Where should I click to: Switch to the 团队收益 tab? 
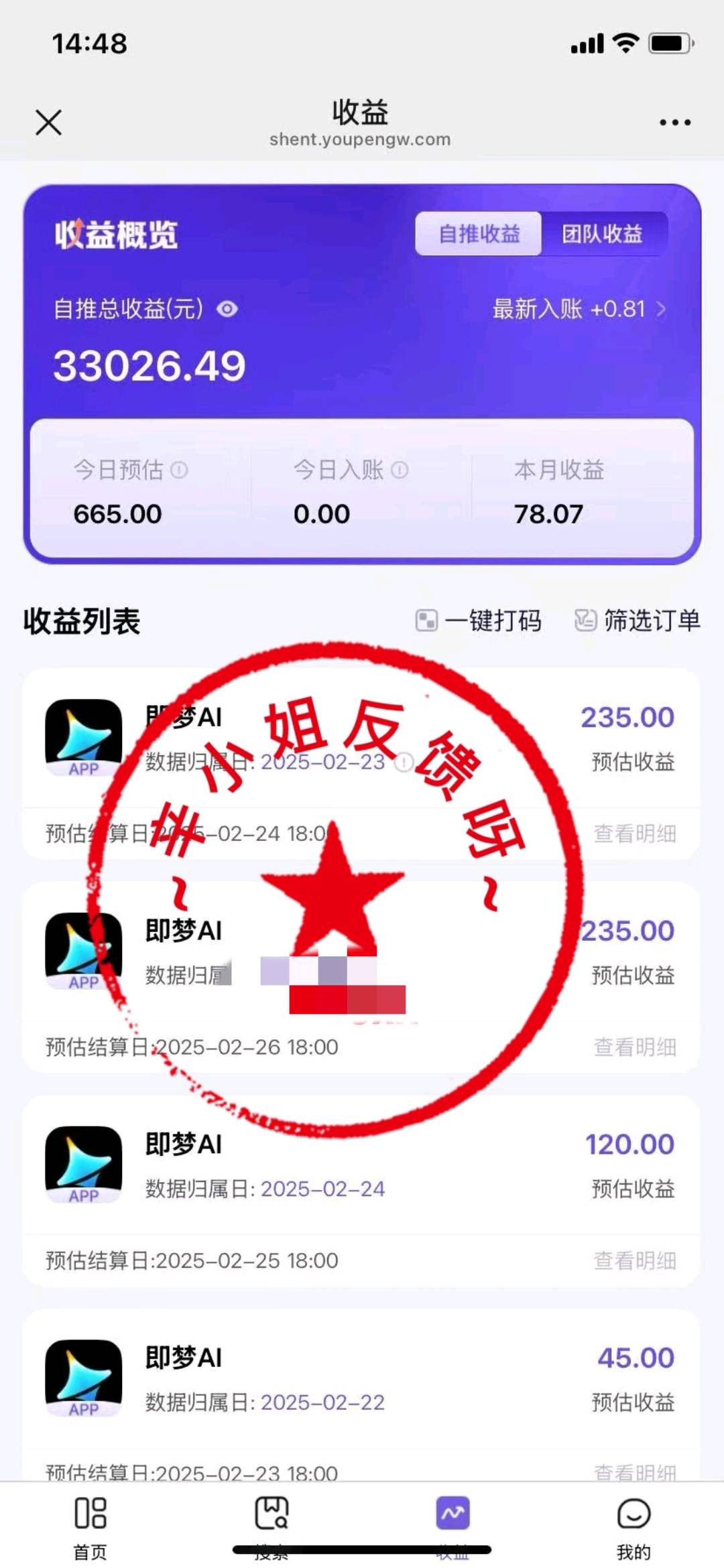[x=602, y=234]
